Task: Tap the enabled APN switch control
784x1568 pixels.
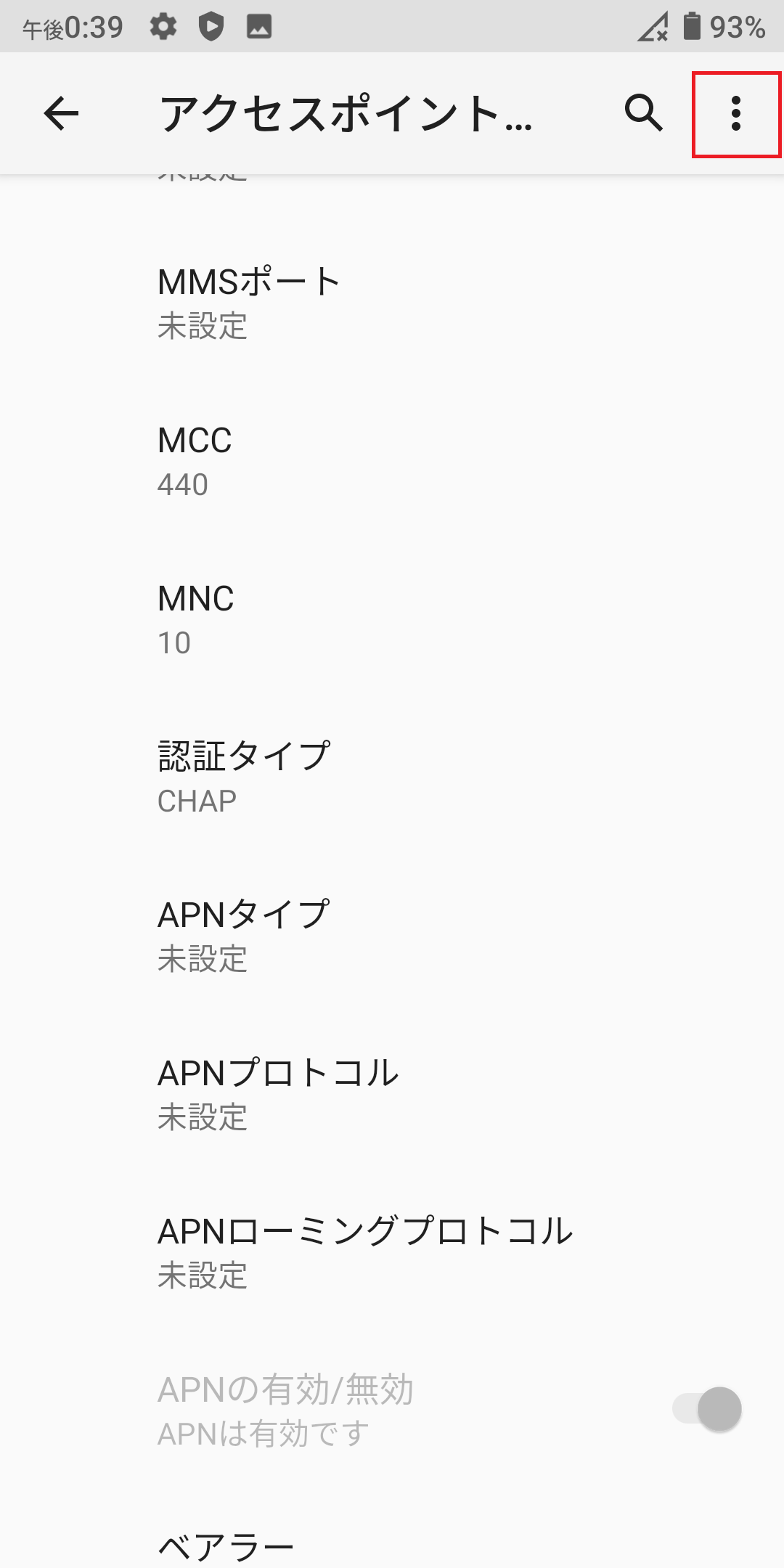Action: [x=708, y=1408]
